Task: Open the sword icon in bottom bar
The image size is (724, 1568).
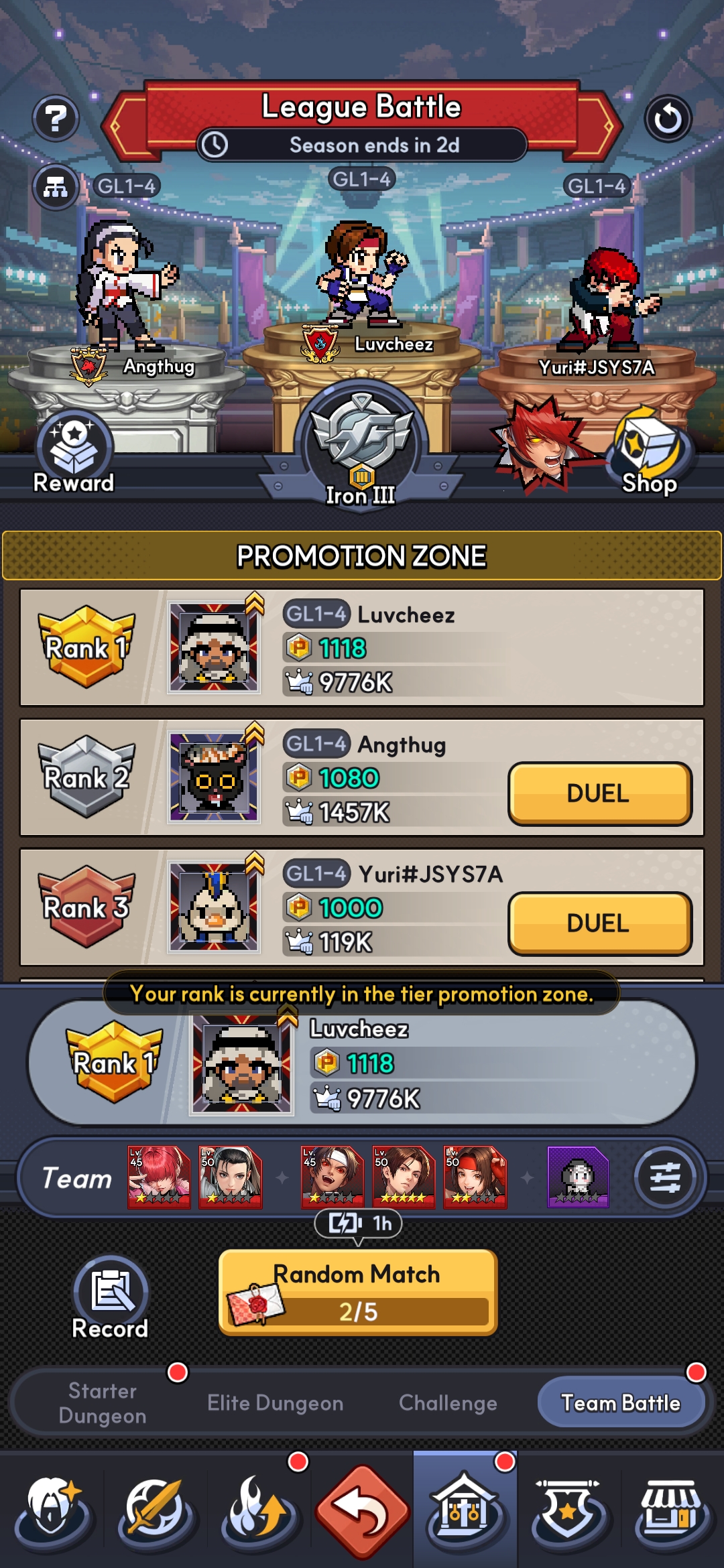Action: (156, 1512)
